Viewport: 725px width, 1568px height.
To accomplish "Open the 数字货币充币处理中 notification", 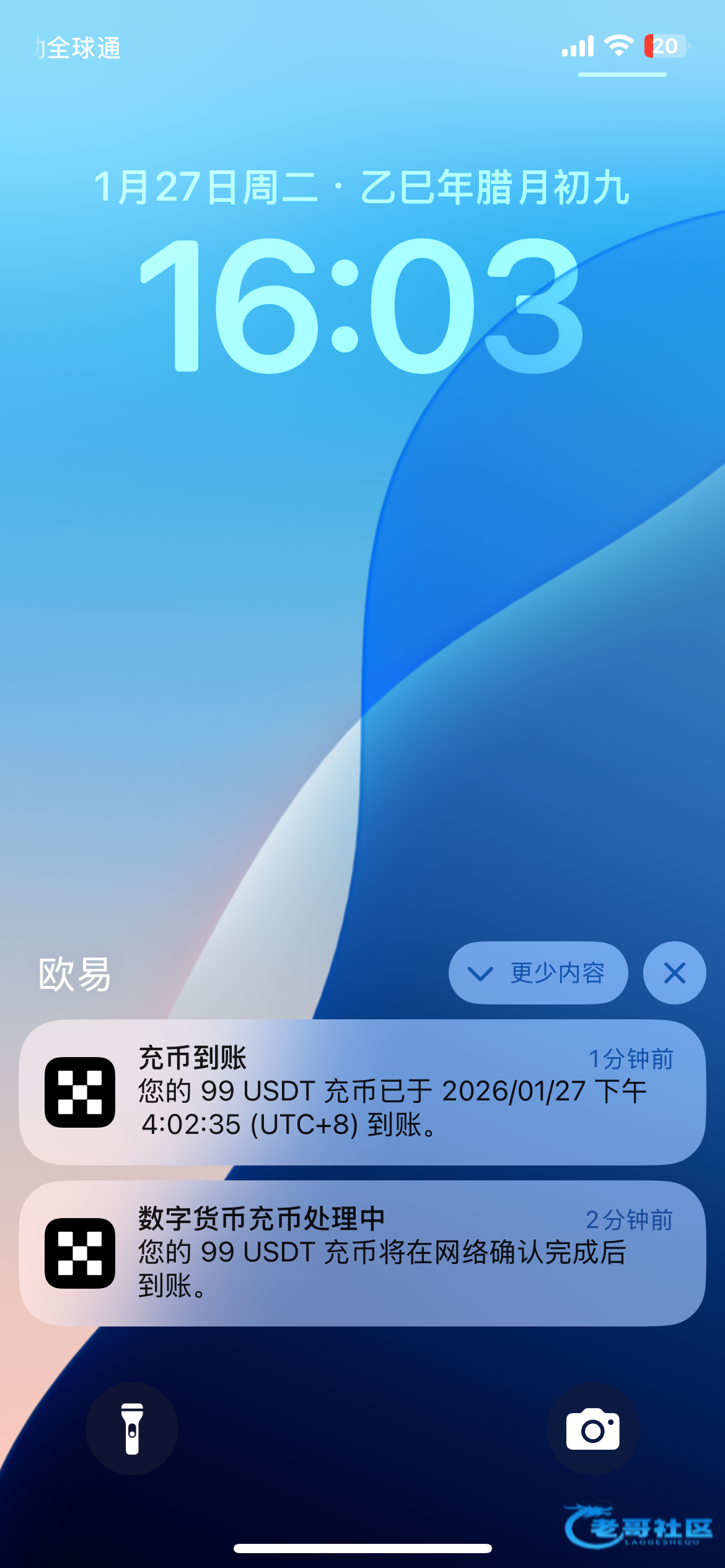I will (362, 1253).
